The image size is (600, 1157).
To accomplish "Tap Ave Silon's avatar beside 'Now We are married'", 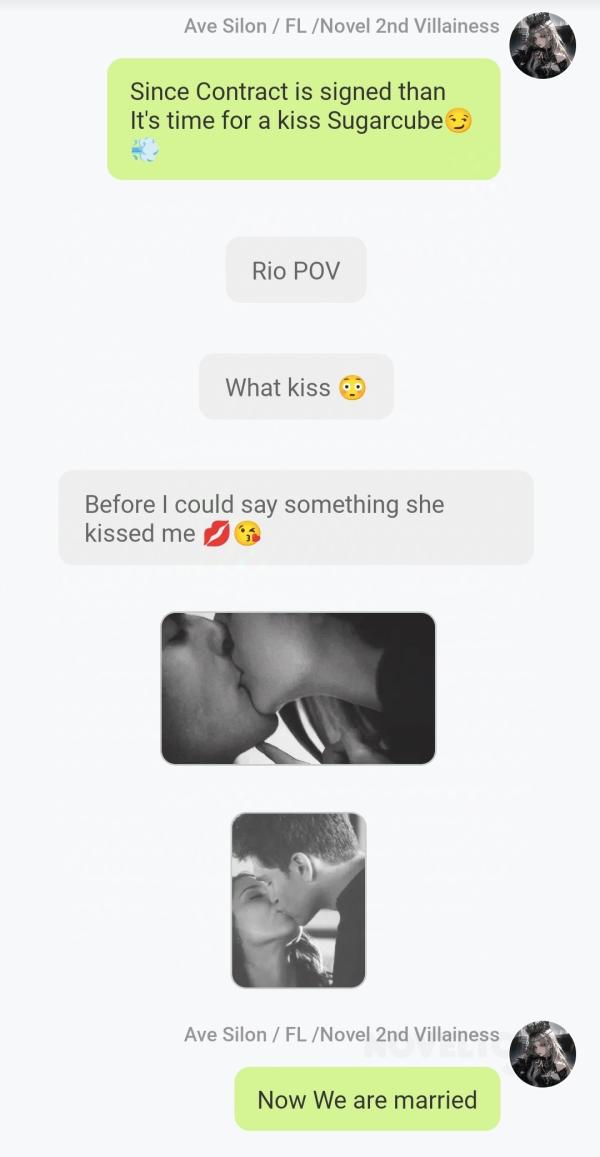I will pos(542,1053).
